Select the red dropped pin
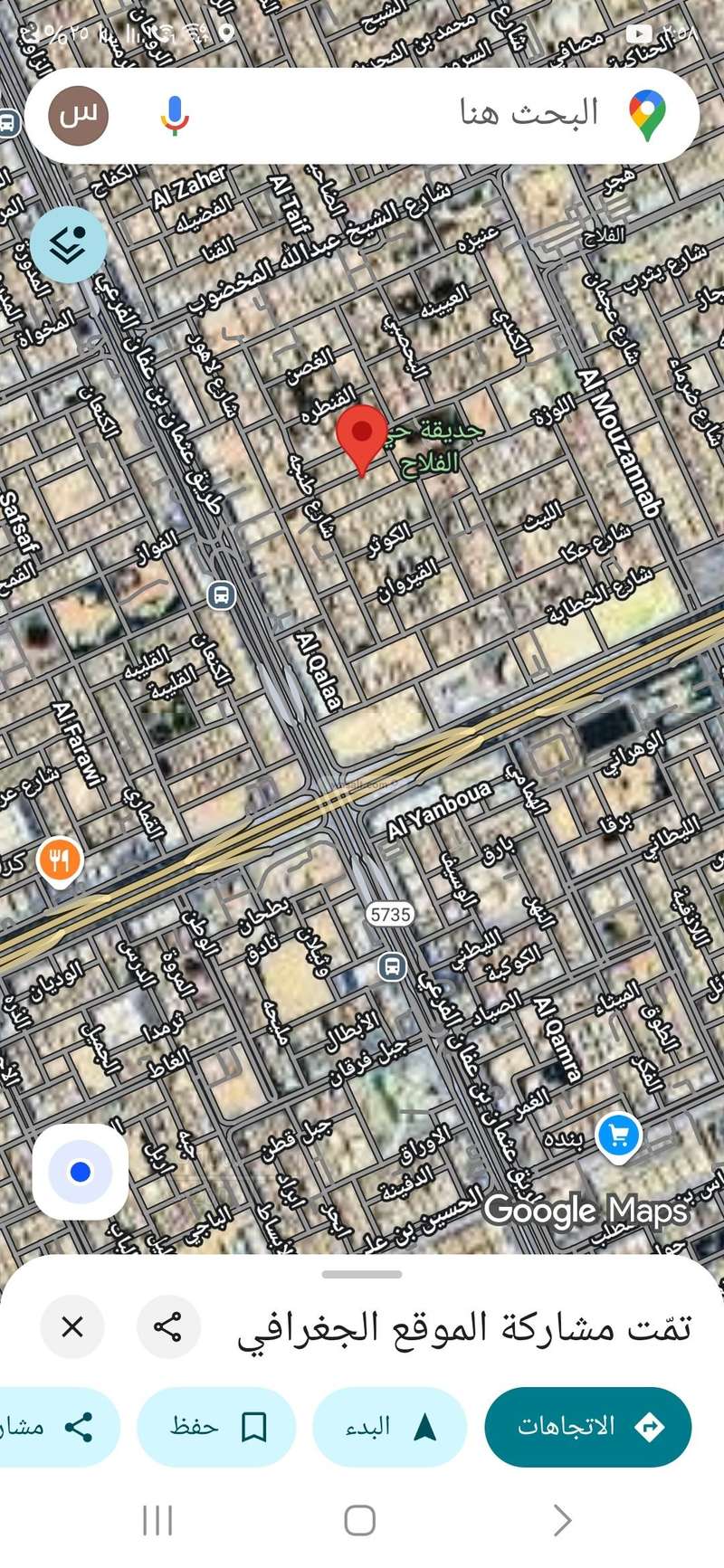 coord(362,436)
